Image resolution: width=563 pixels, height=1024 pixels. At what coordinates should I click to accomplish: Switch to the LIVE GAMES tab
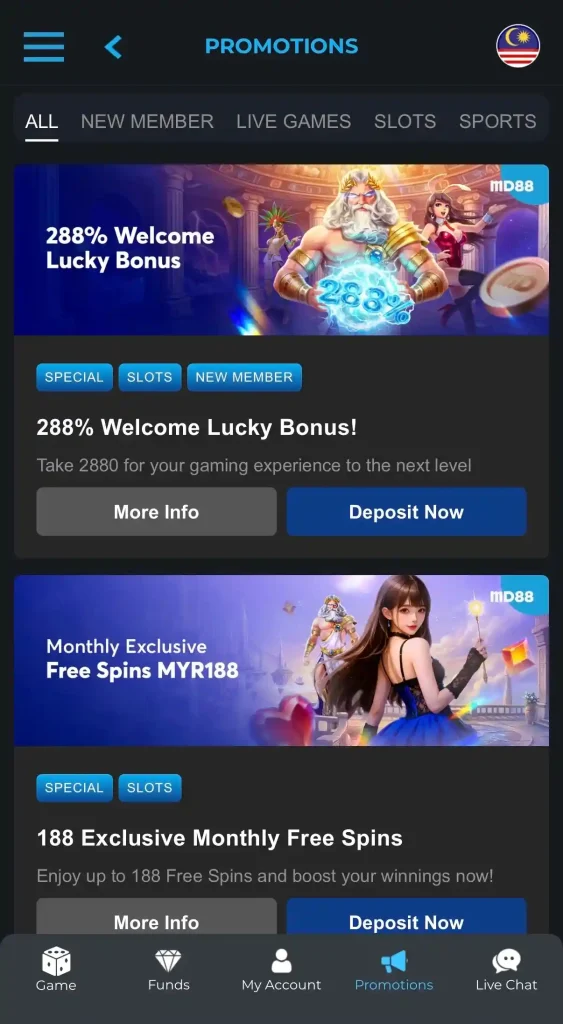[x=293, y=121]
